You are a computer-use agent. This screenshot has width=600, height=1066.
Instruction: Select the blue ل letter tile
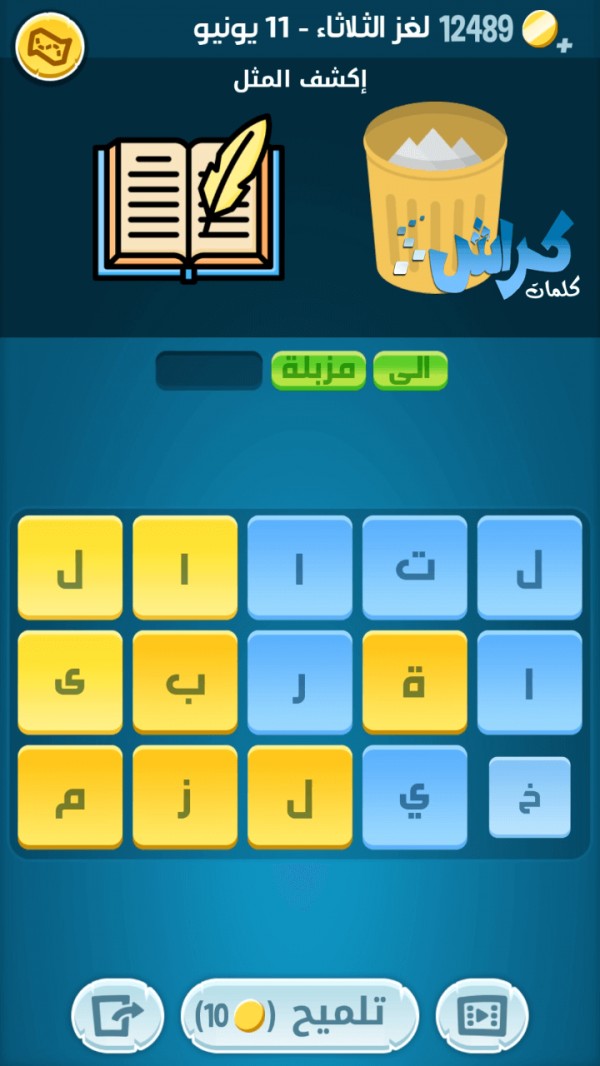point(529,568)
